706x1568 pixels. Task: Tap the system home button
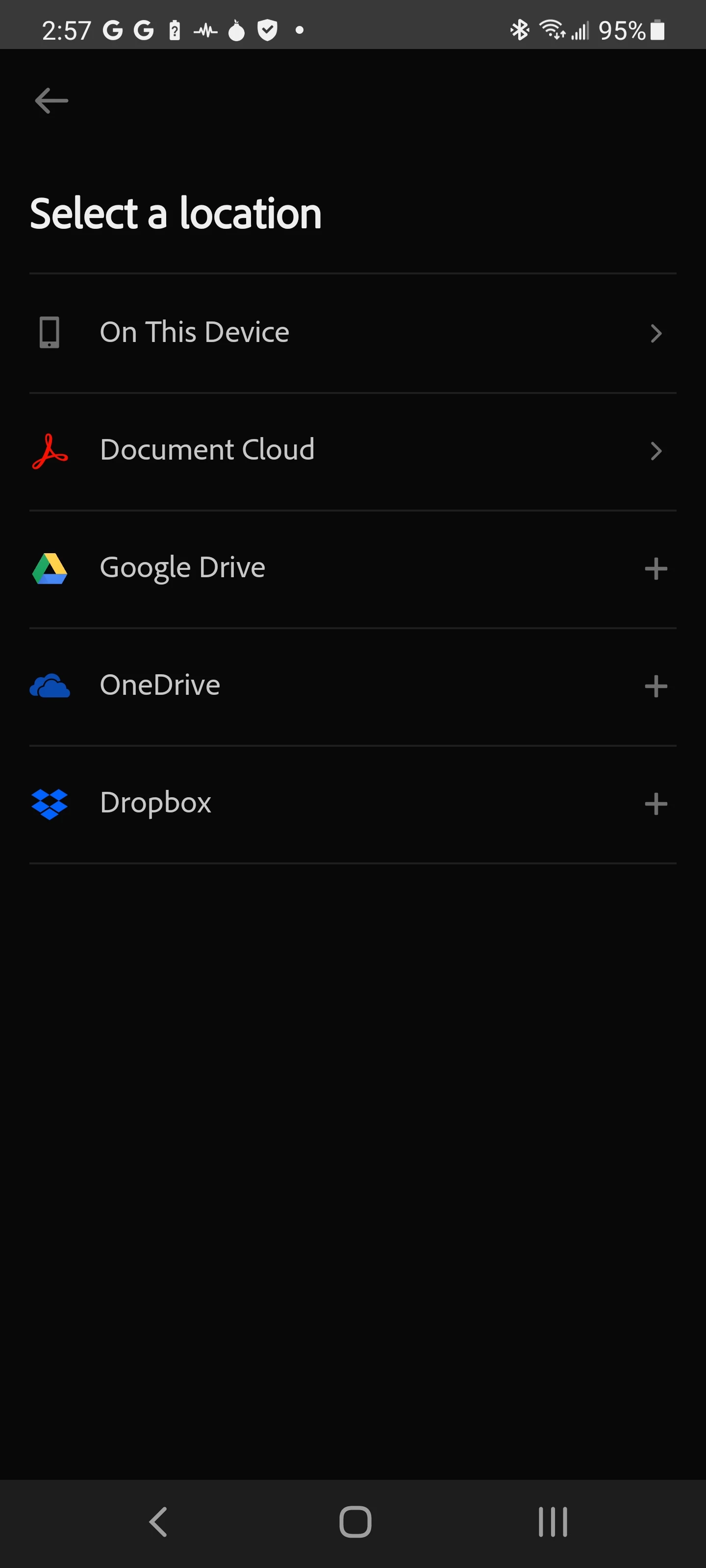pyautogui.click(x=355, y=1521)
